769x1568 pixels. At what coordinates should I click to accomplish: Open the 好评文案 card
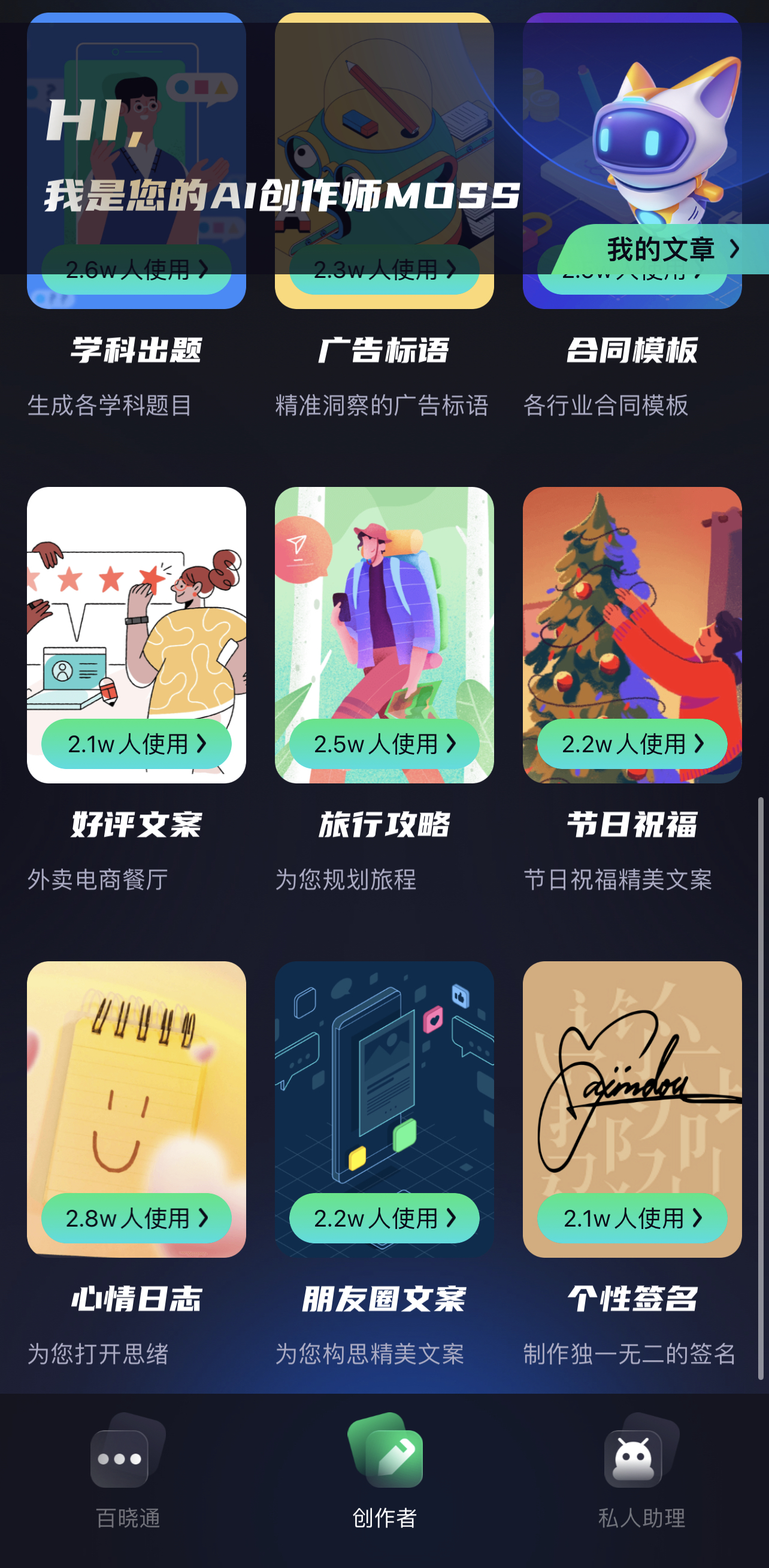[137, 634]
